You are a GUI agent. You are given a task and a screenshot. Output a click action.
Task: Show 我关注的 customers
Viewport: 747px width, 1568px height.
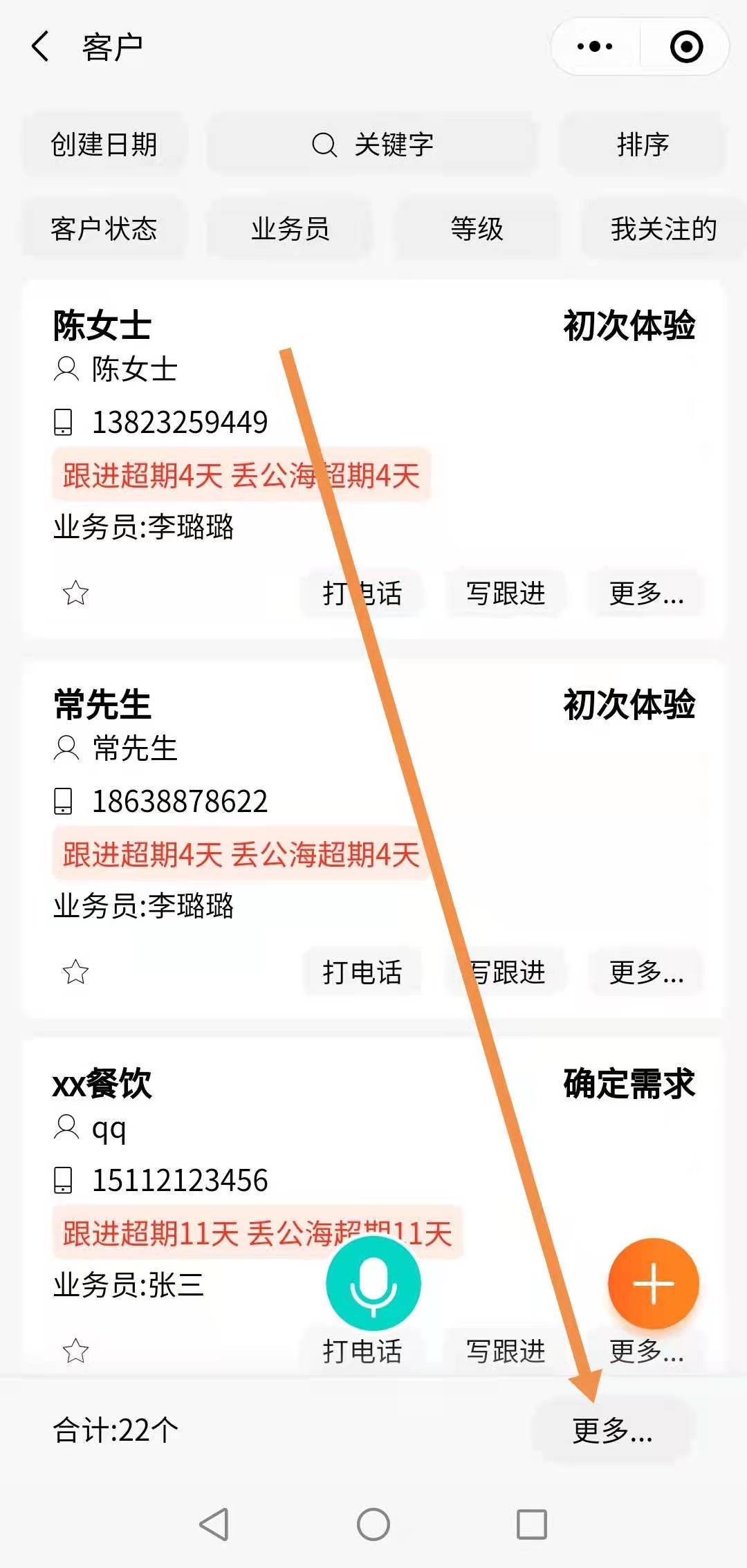(x=663, y=229)
